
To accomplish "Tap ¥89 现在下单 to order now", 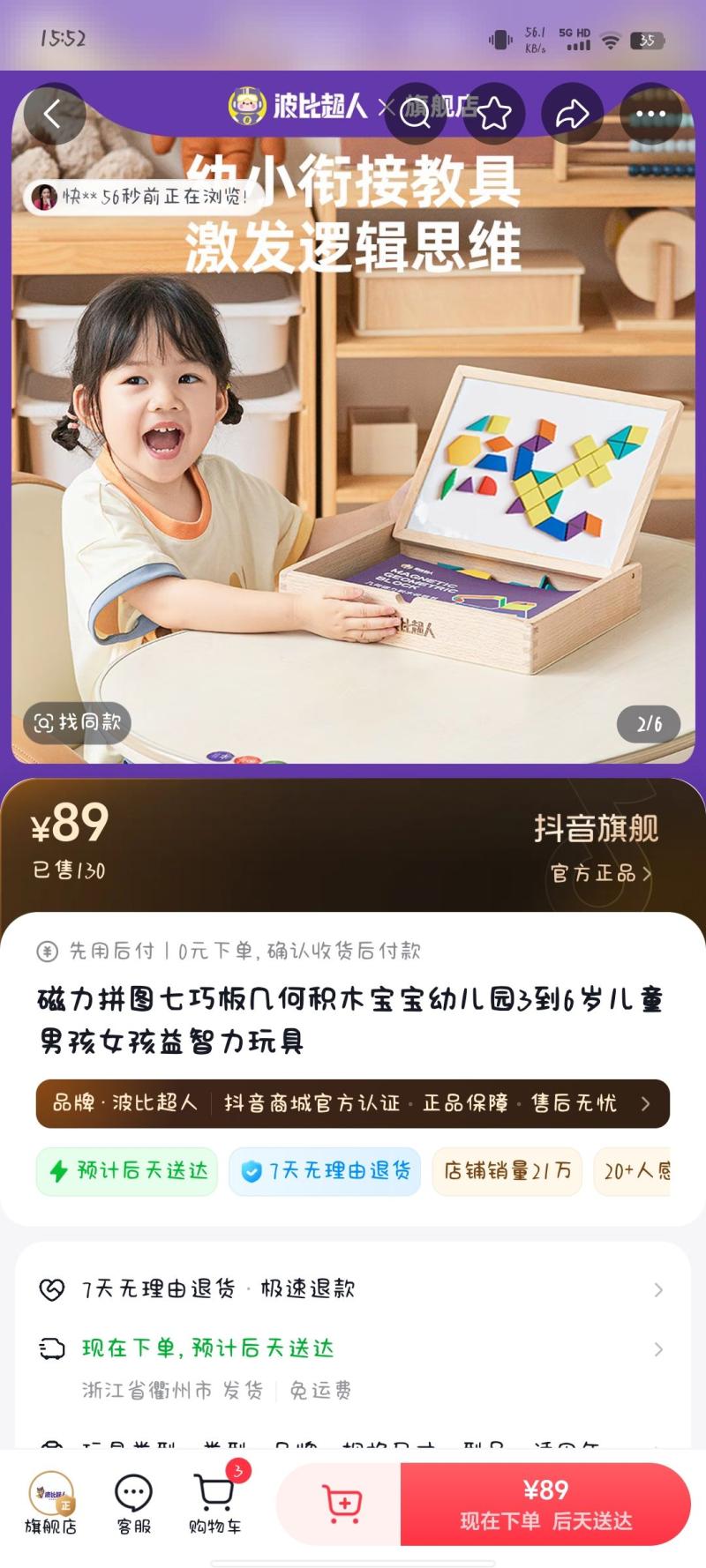I will [545, 1504].
